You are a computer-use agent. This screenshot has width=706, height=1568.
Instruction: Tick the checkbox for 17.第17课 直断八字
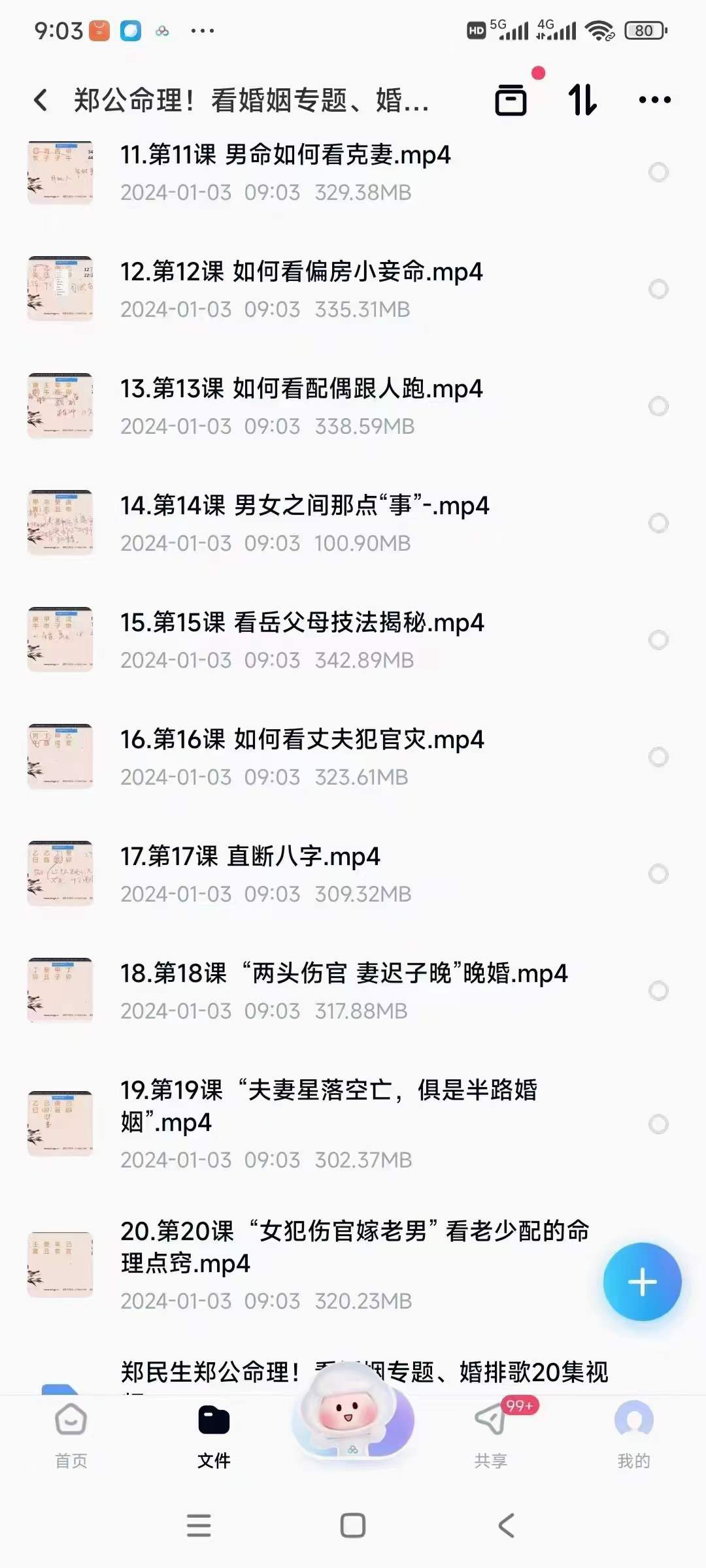point(658,874)
